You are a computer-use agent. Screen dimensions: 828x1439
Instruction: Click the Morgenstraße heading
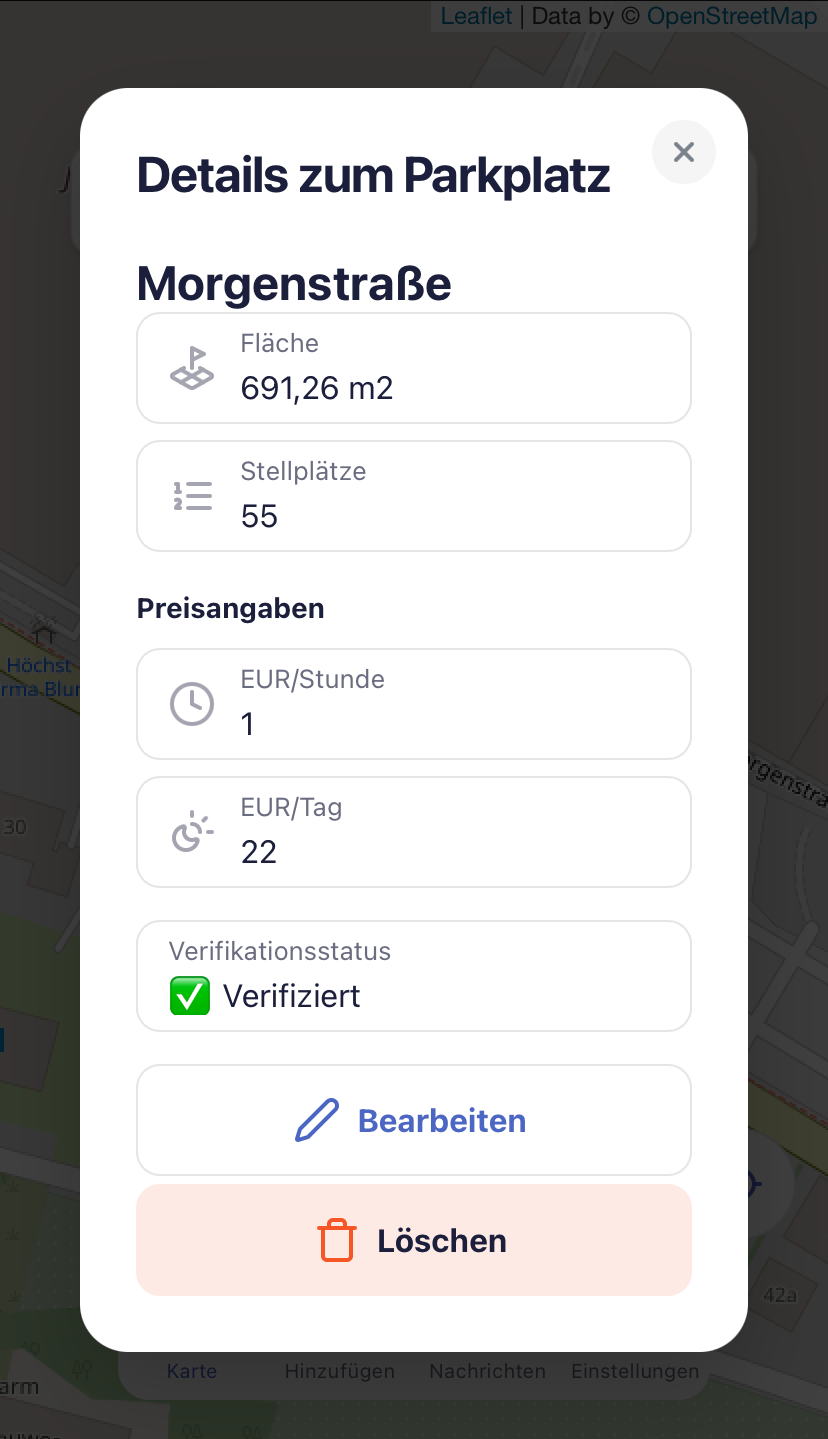click(x=293, y=283)
